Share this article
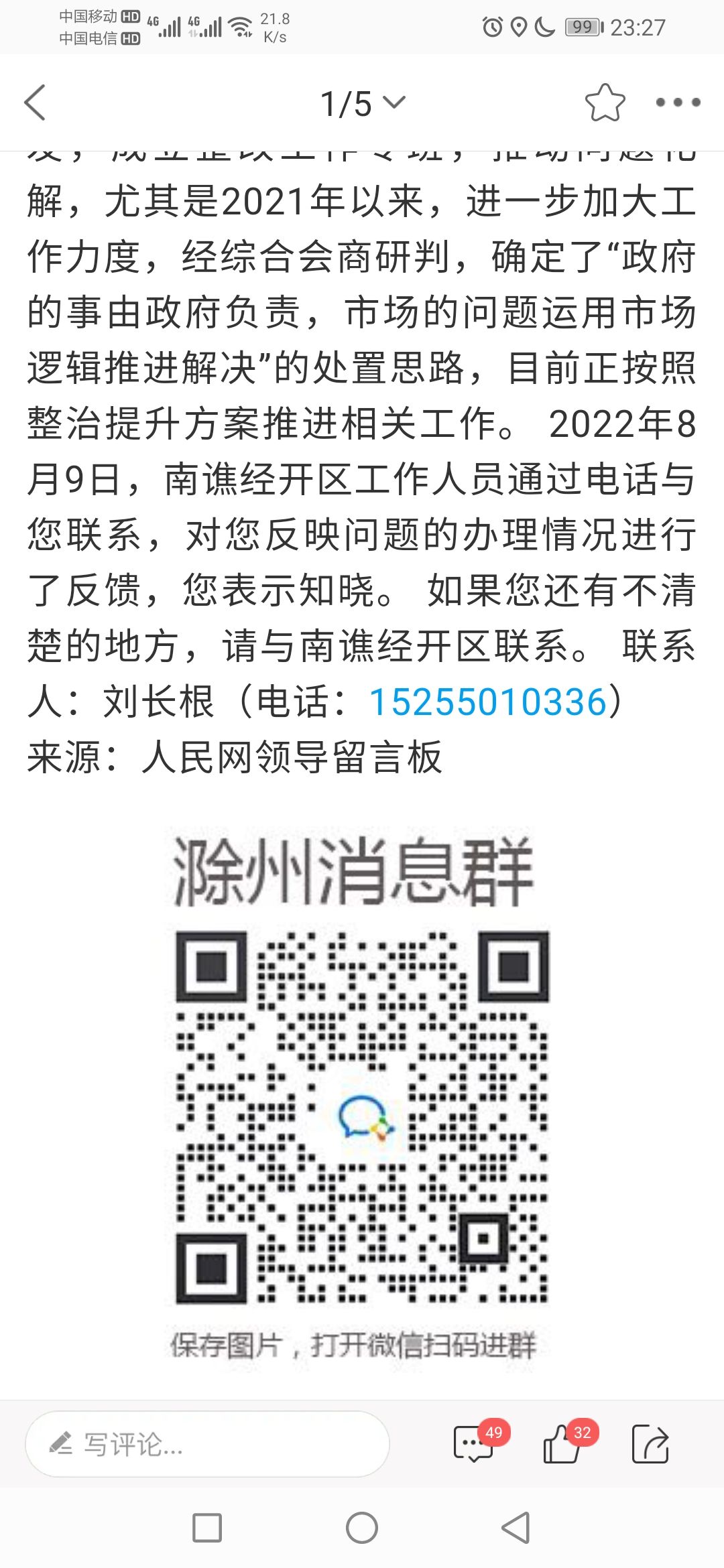The height and width of the screenshot is (1568, 724). (x=650, y=1443)
